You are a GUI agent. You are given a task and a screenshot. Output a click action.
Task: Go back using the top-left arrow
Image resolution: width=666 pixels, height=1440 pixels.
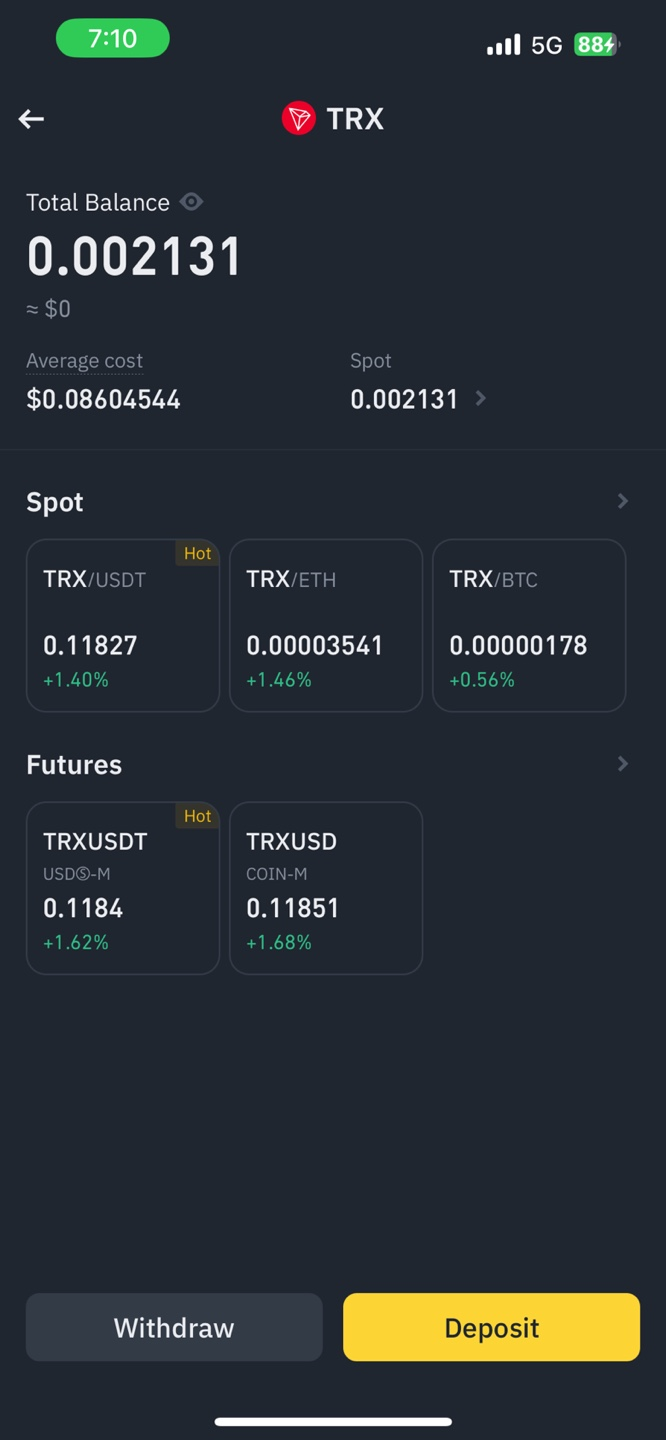pos(31,119)
